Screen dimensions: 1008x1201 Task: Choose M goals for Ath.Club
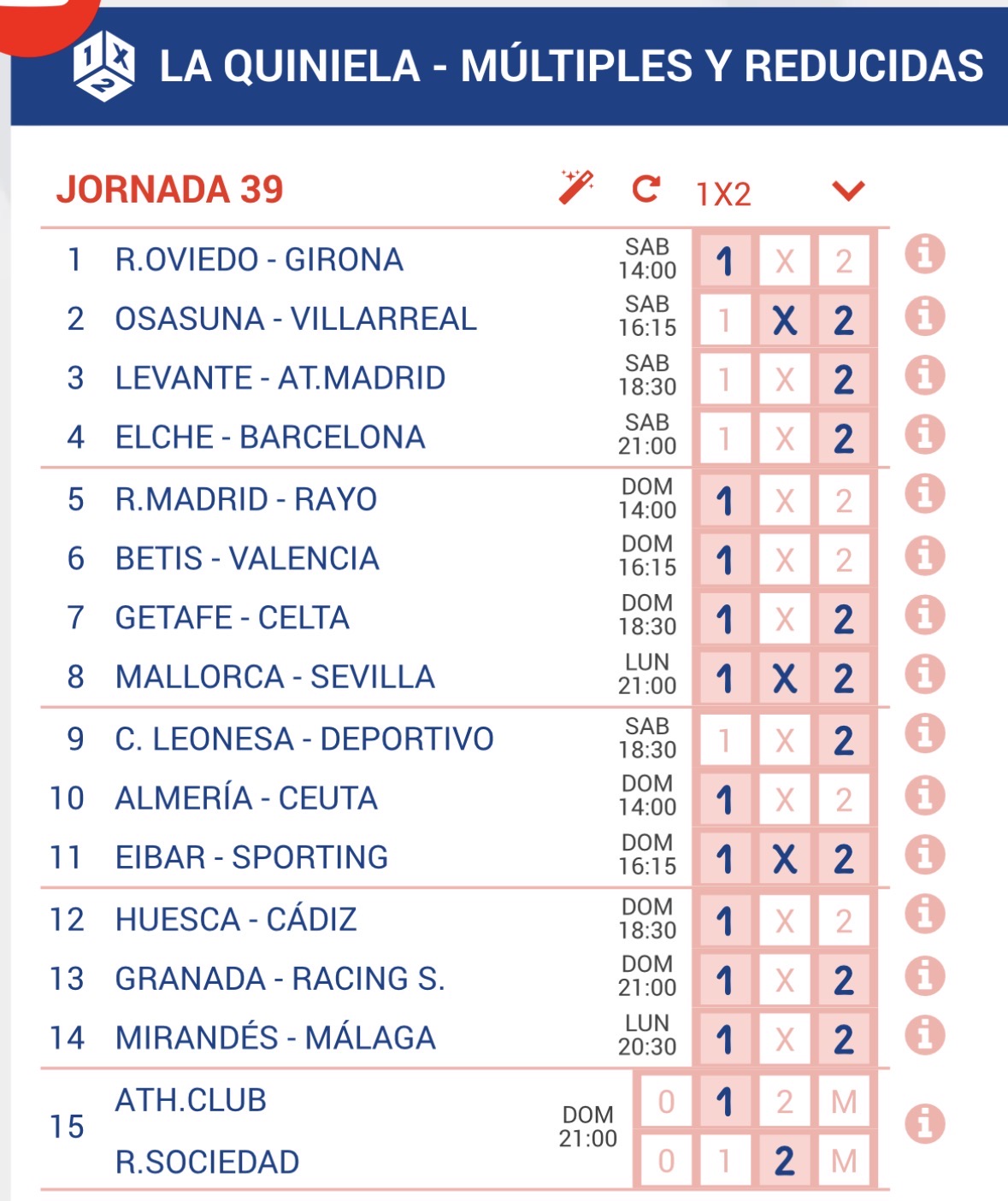844,1102
